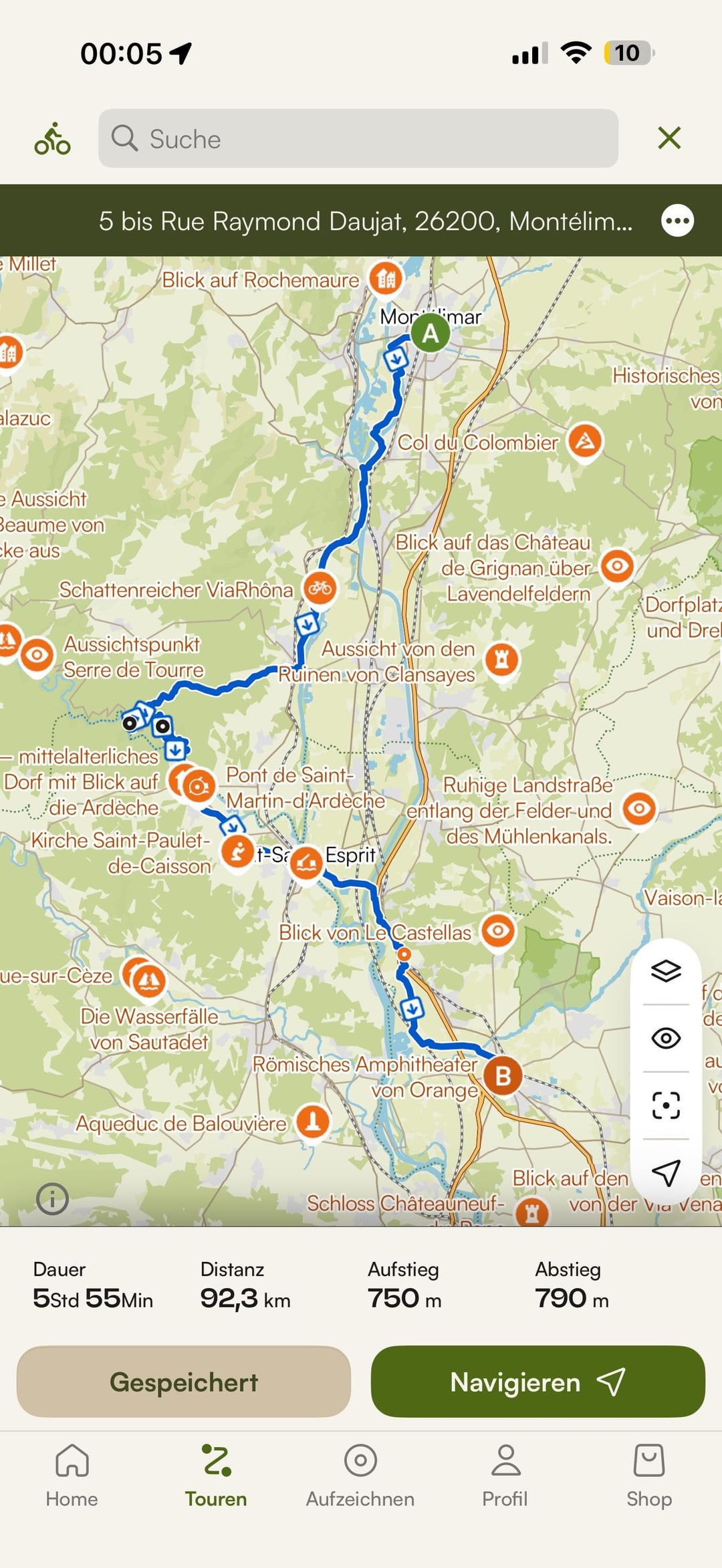Show map info via the i icon

52,1198
